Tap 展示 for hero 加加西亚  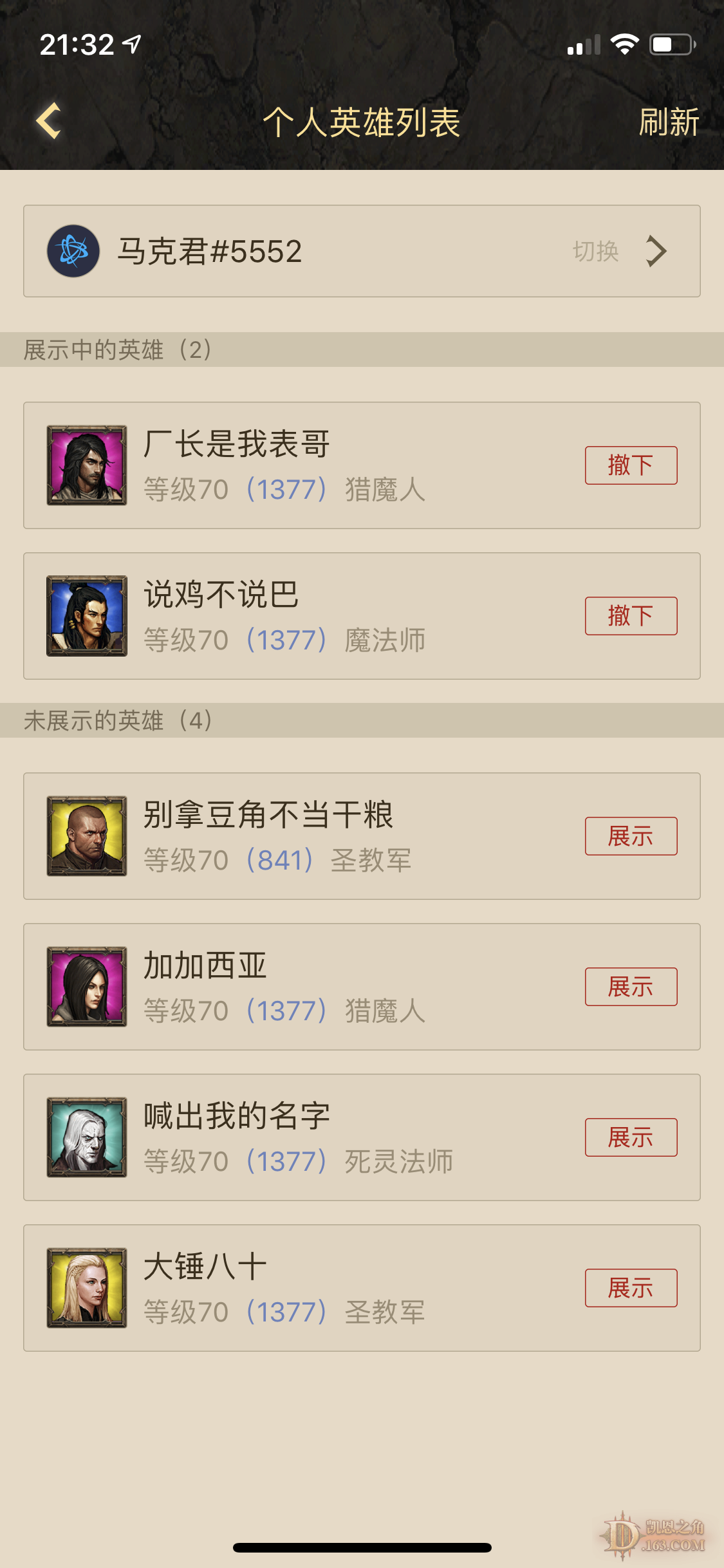[x=630, y=986]
